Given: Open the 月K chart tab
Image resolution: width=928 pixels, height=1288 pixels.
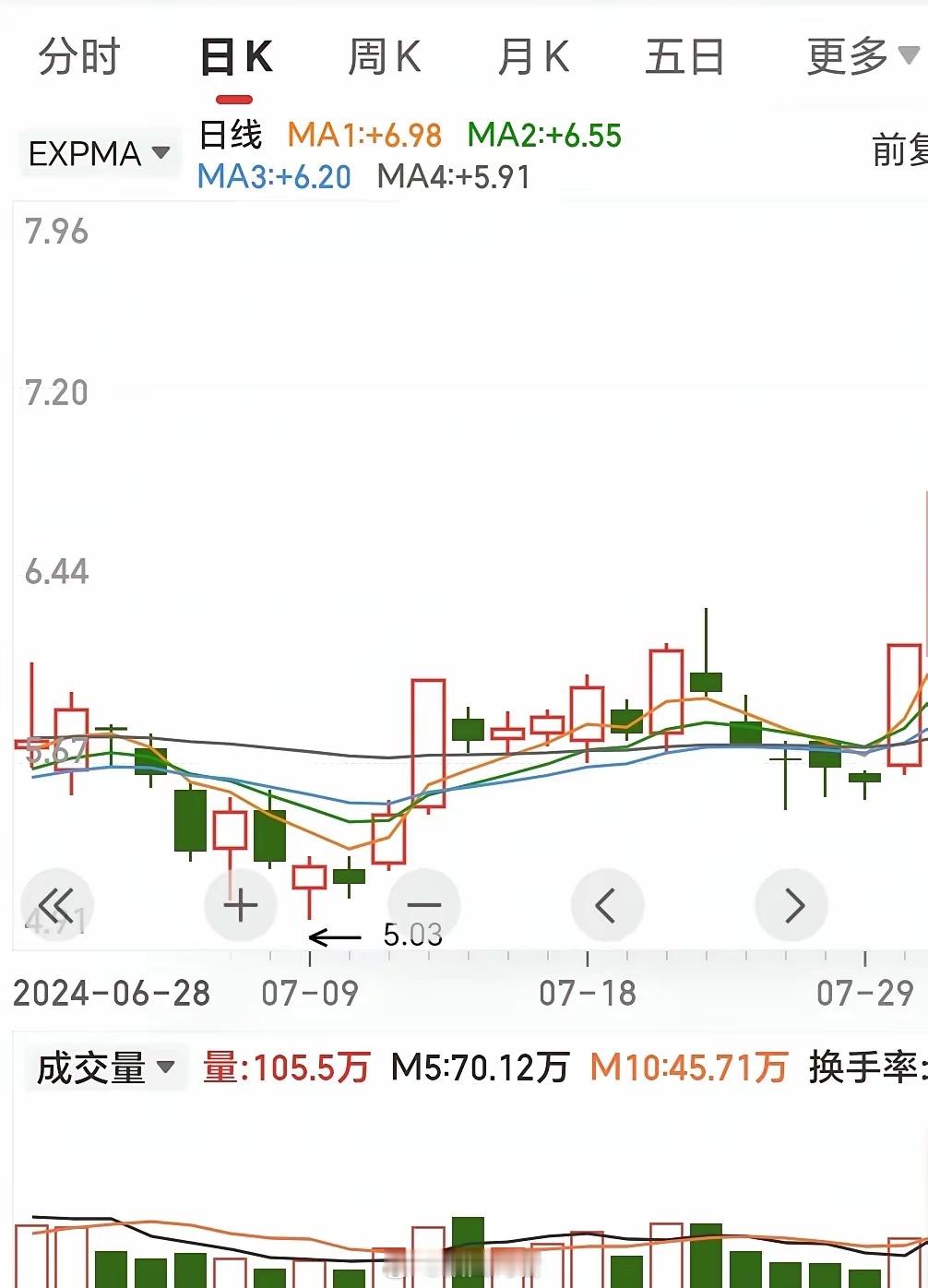Looking at the screenshot, I should pyautogui.click(x=534, y=57).
